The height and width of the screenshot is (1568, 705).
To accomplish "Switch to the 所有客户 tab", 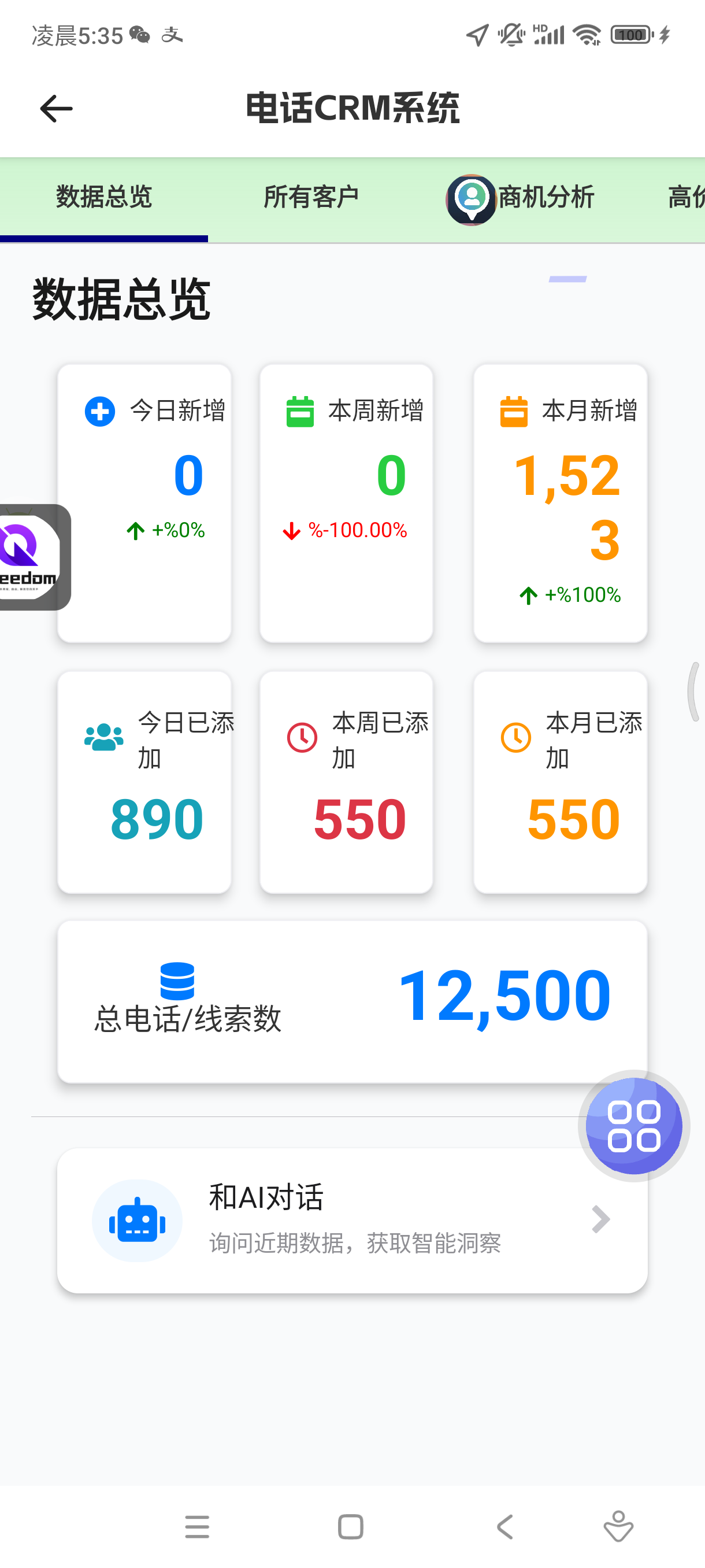I will tap(311, 197).
